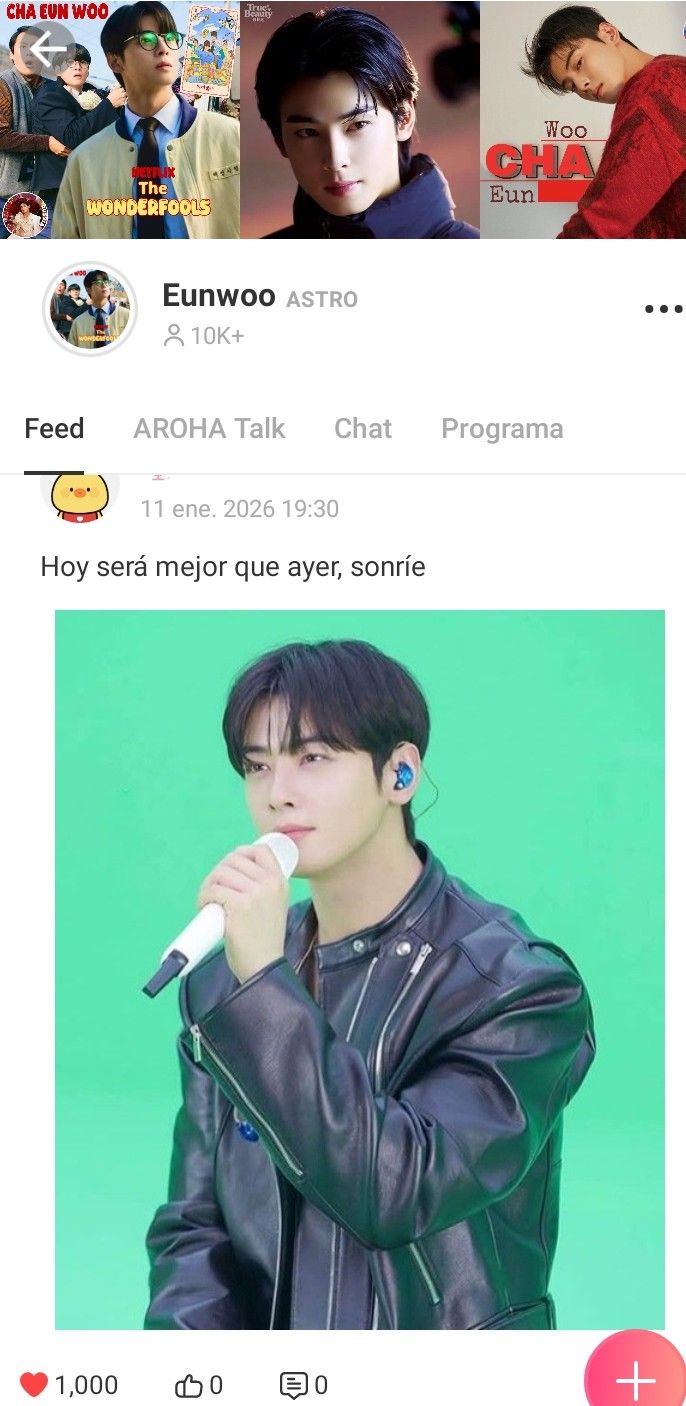
Task: Create a new post with plus button
Action: pos(635,1380)
